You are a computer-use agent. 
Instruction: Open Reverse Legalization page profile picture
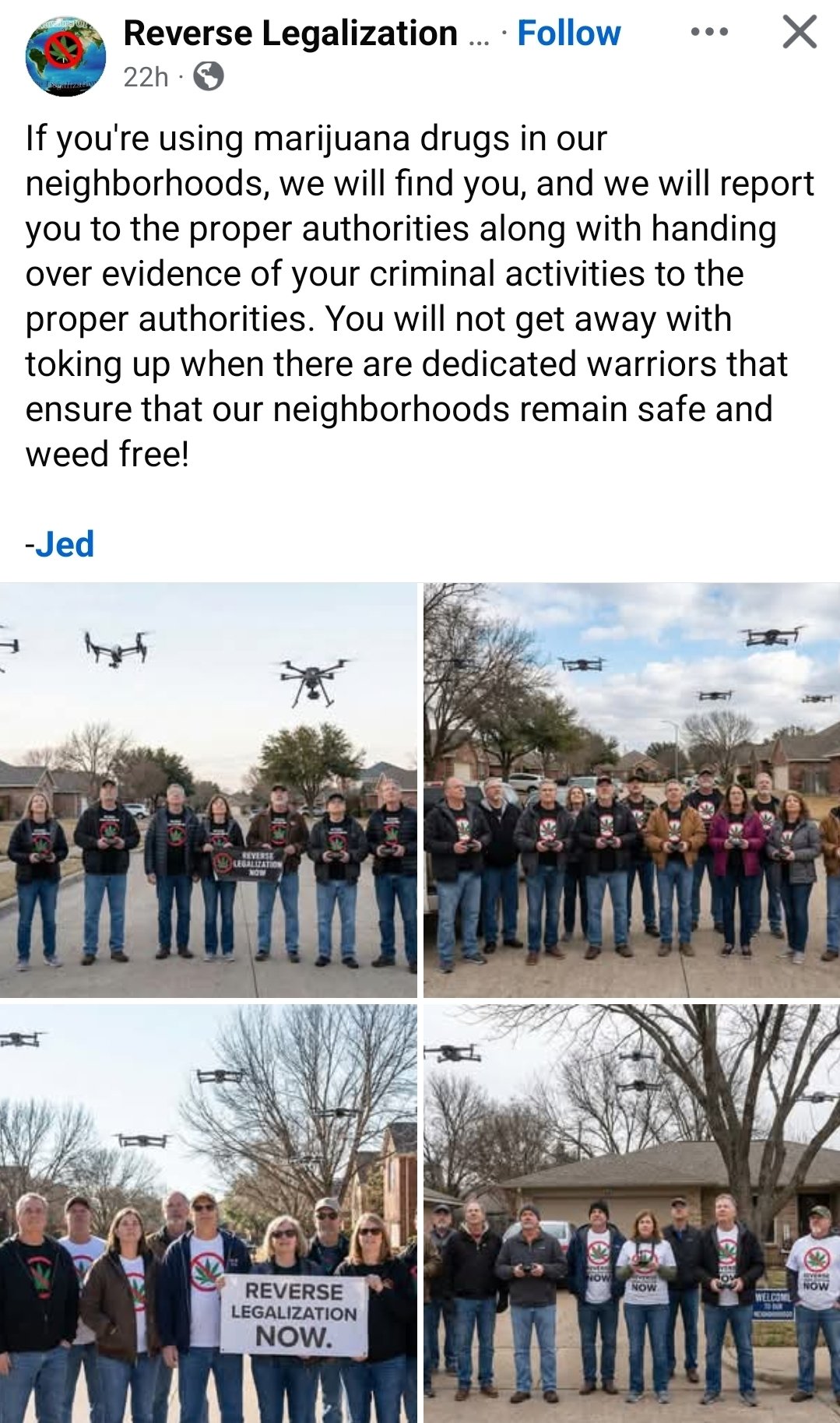point(65,56)
